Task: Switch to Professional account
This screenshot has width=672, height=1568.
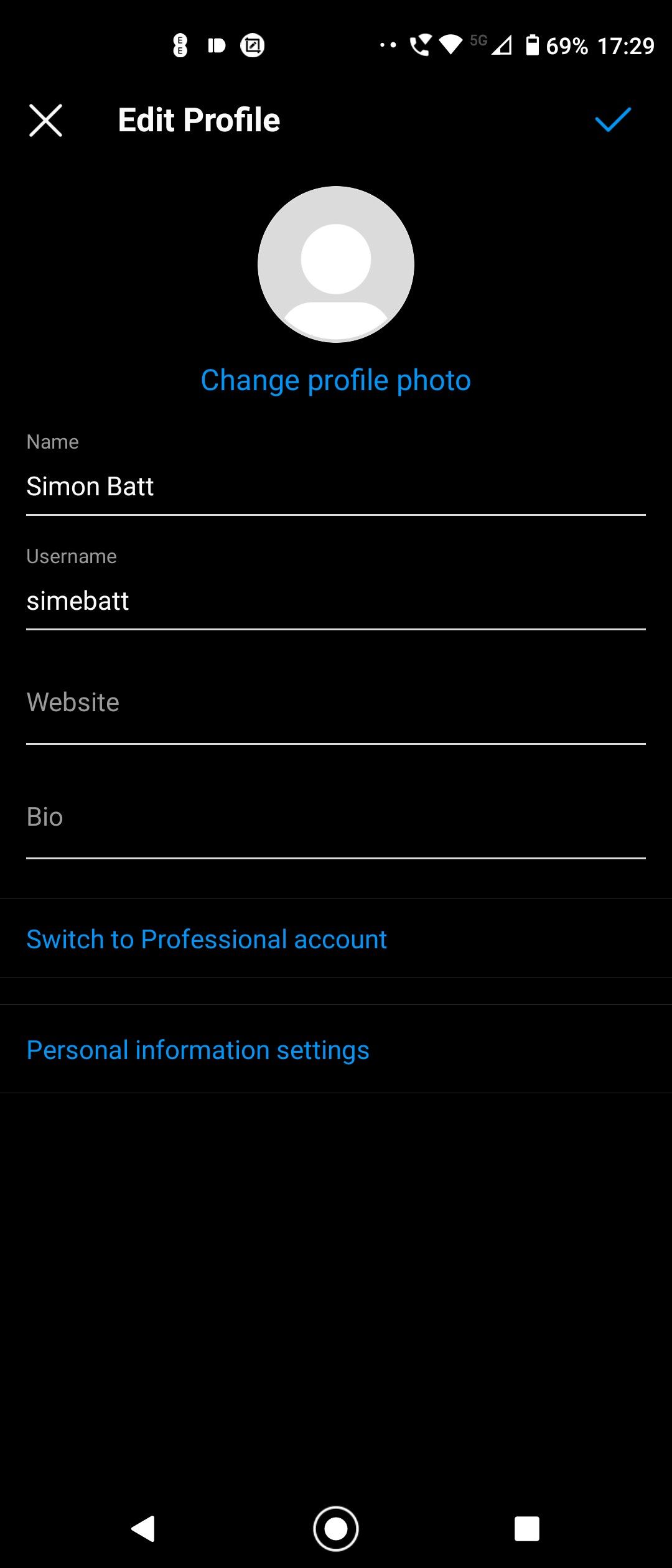Action: click(207, 940)
